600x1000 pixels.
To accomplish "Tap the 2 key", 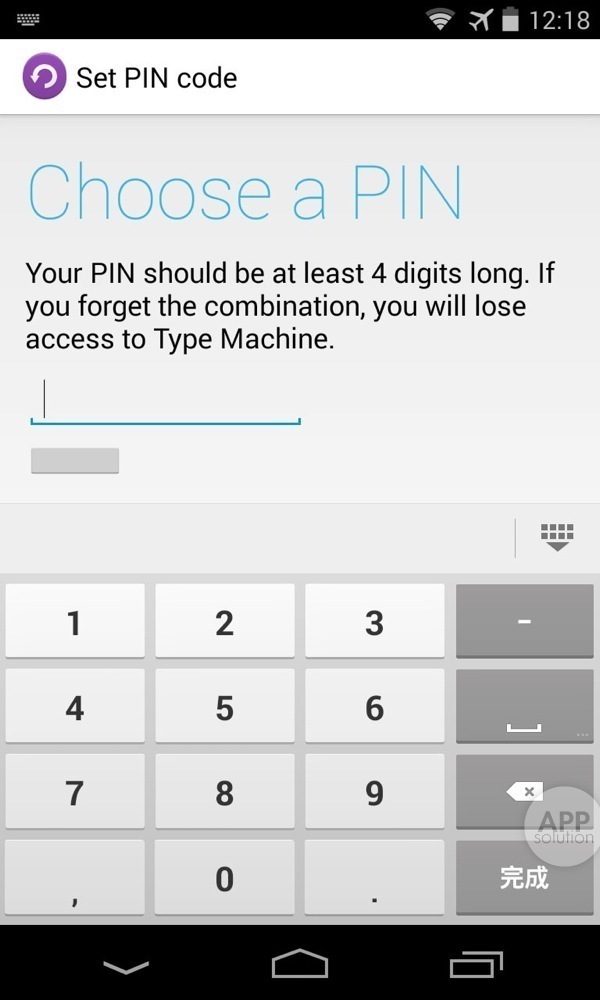I will click(x=225, y=622).
